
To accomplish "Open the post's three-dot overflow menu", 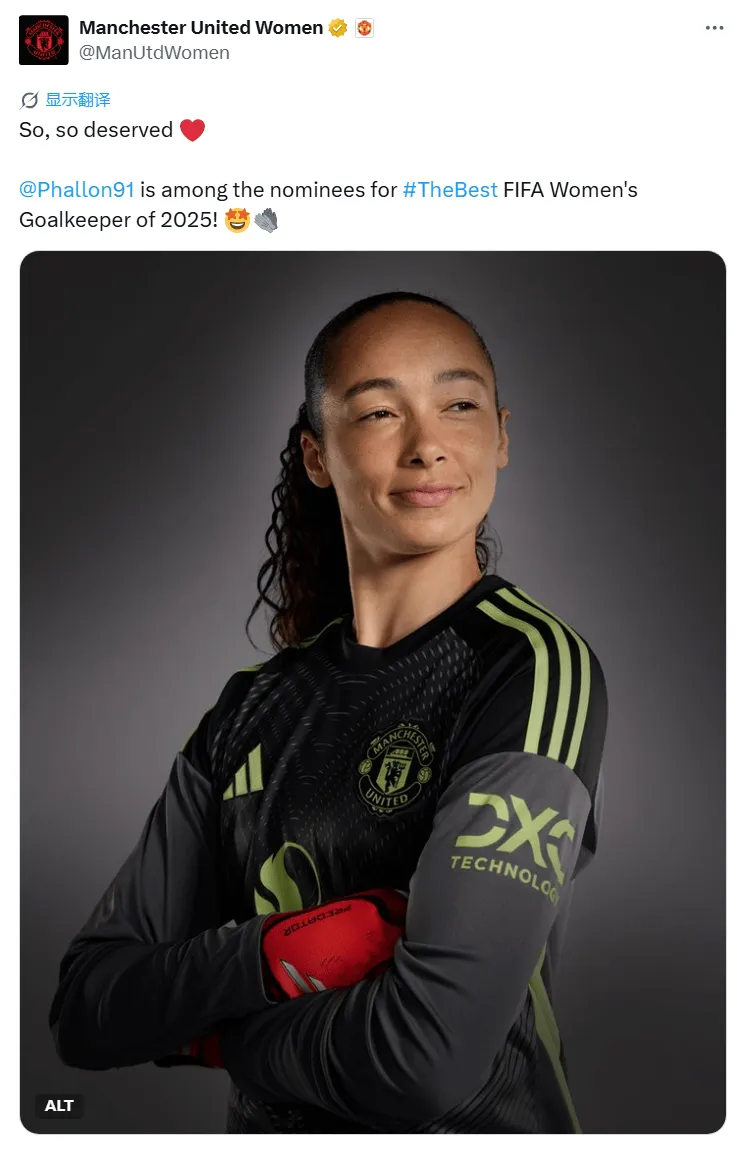I will 713,28.
